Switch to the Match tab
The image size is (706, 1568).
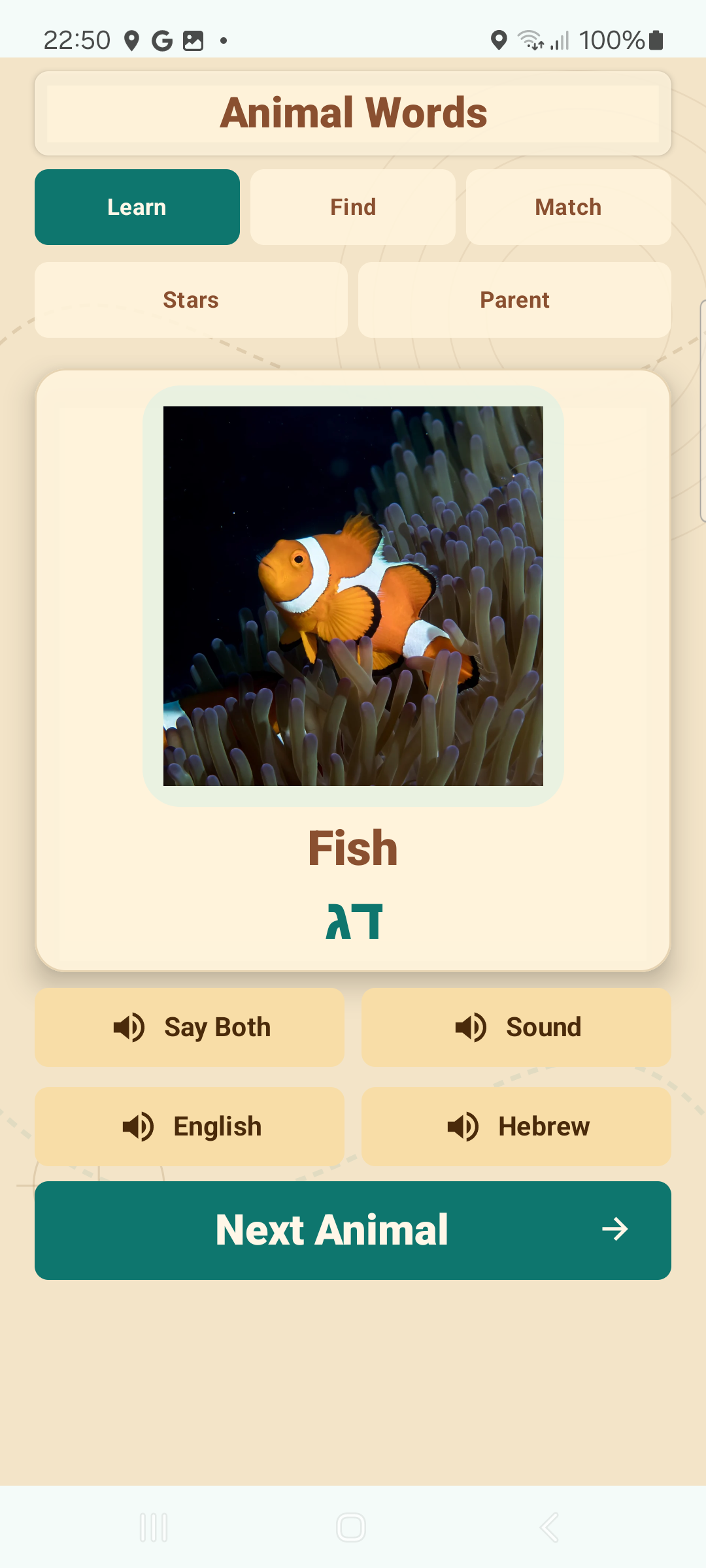[569, 207]
